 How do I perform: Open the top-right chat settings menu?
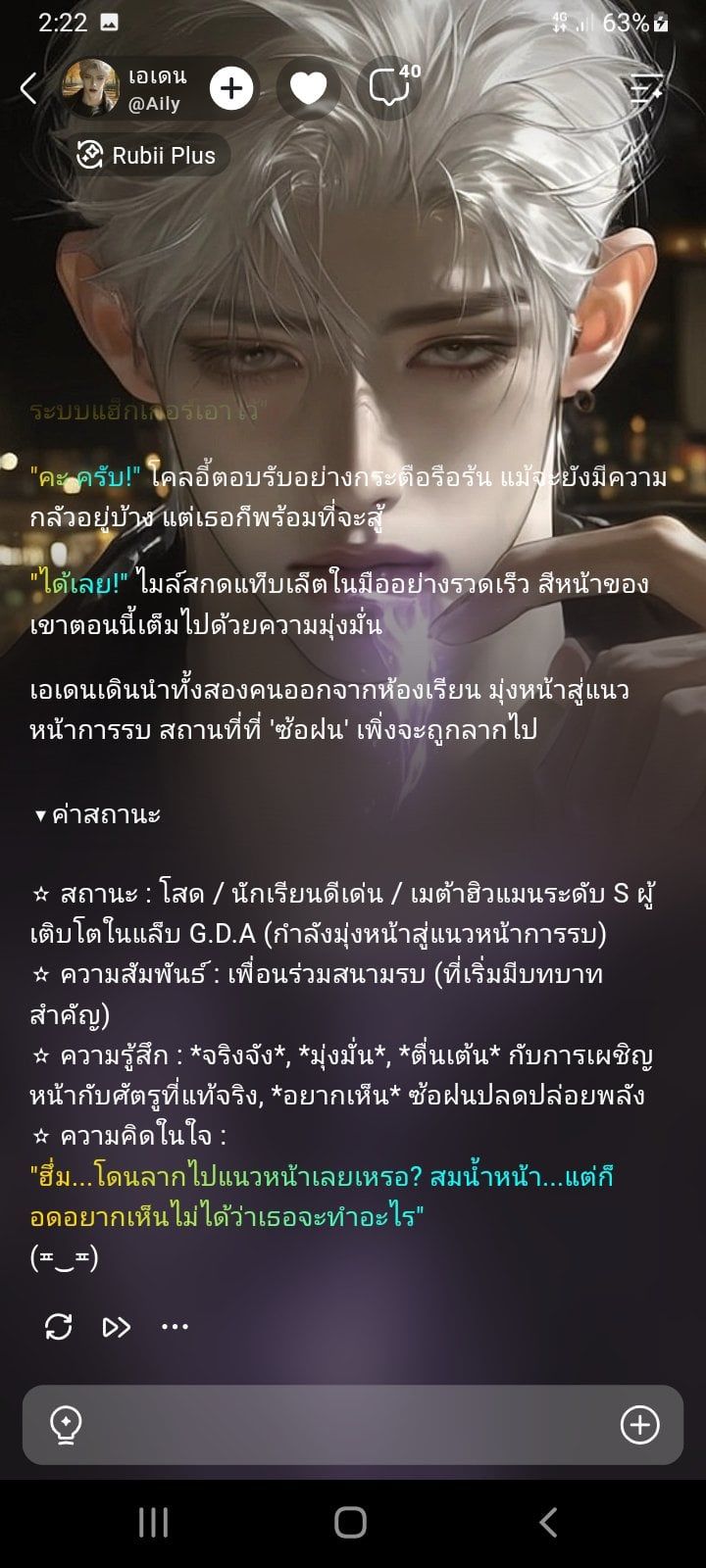647,88
